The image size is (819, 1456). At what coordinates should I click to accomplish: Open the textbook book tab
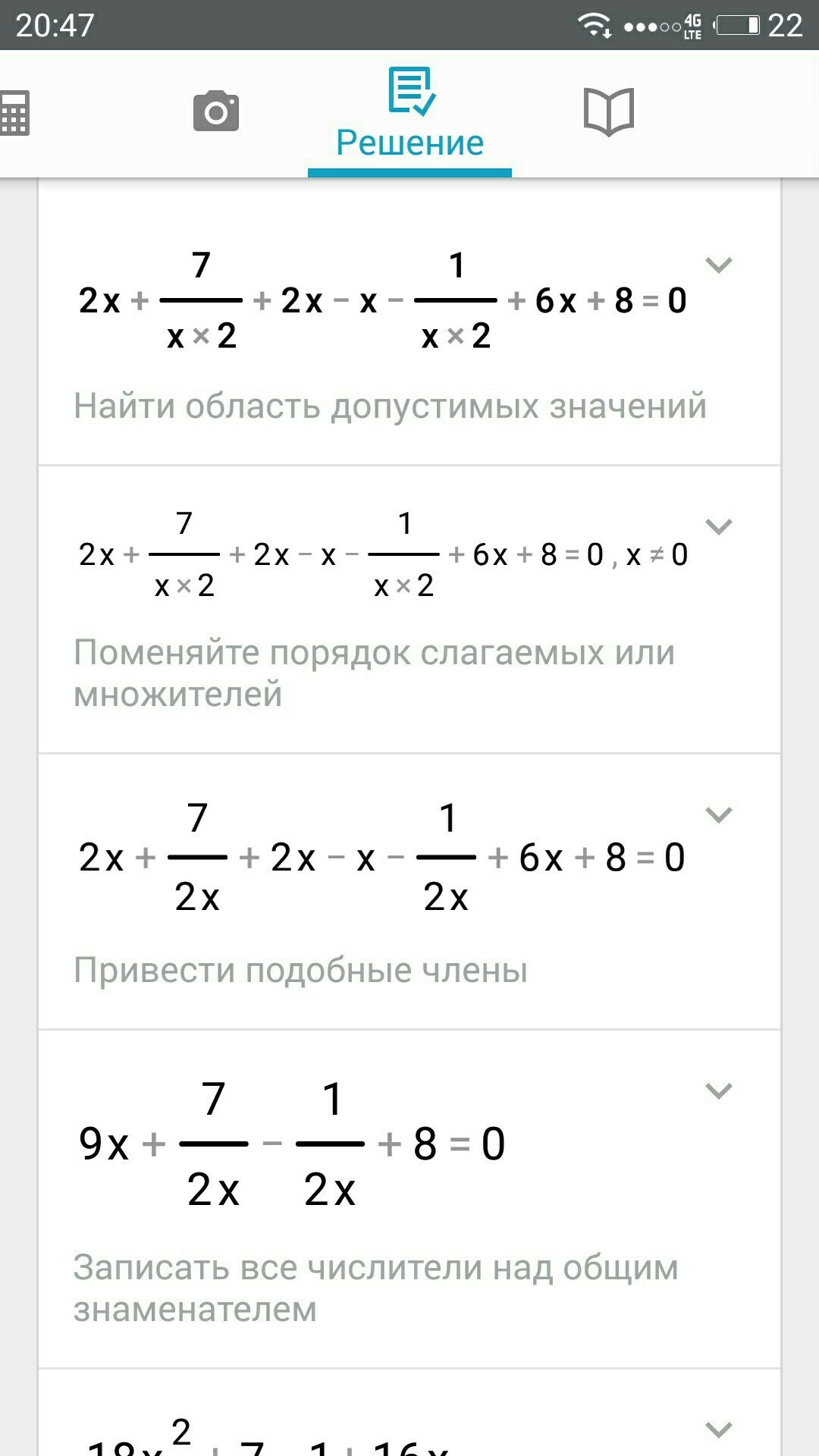click(x=609, y=111)
